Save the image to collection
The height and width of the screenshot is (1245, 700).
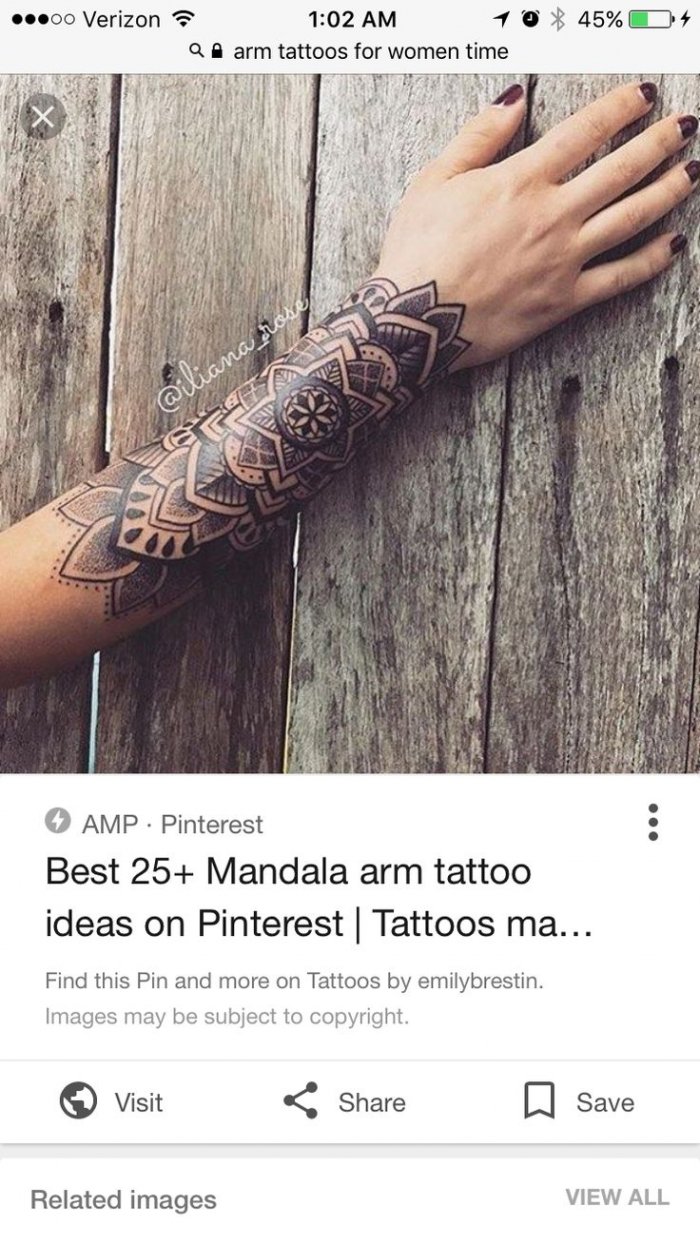click(579, 1101)
